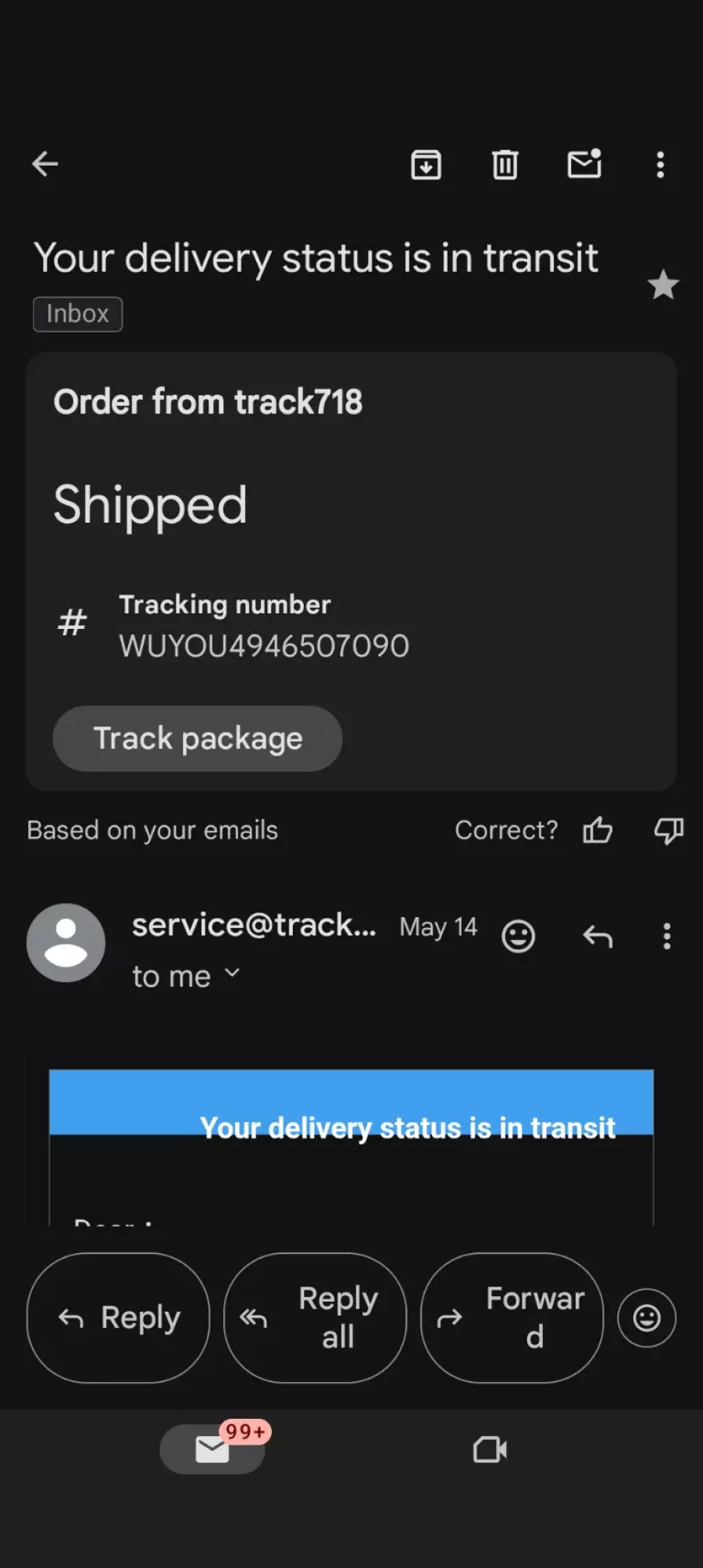Delete this email with the trash icon
The image size is (703, 1568).
(x=505, y=165)
